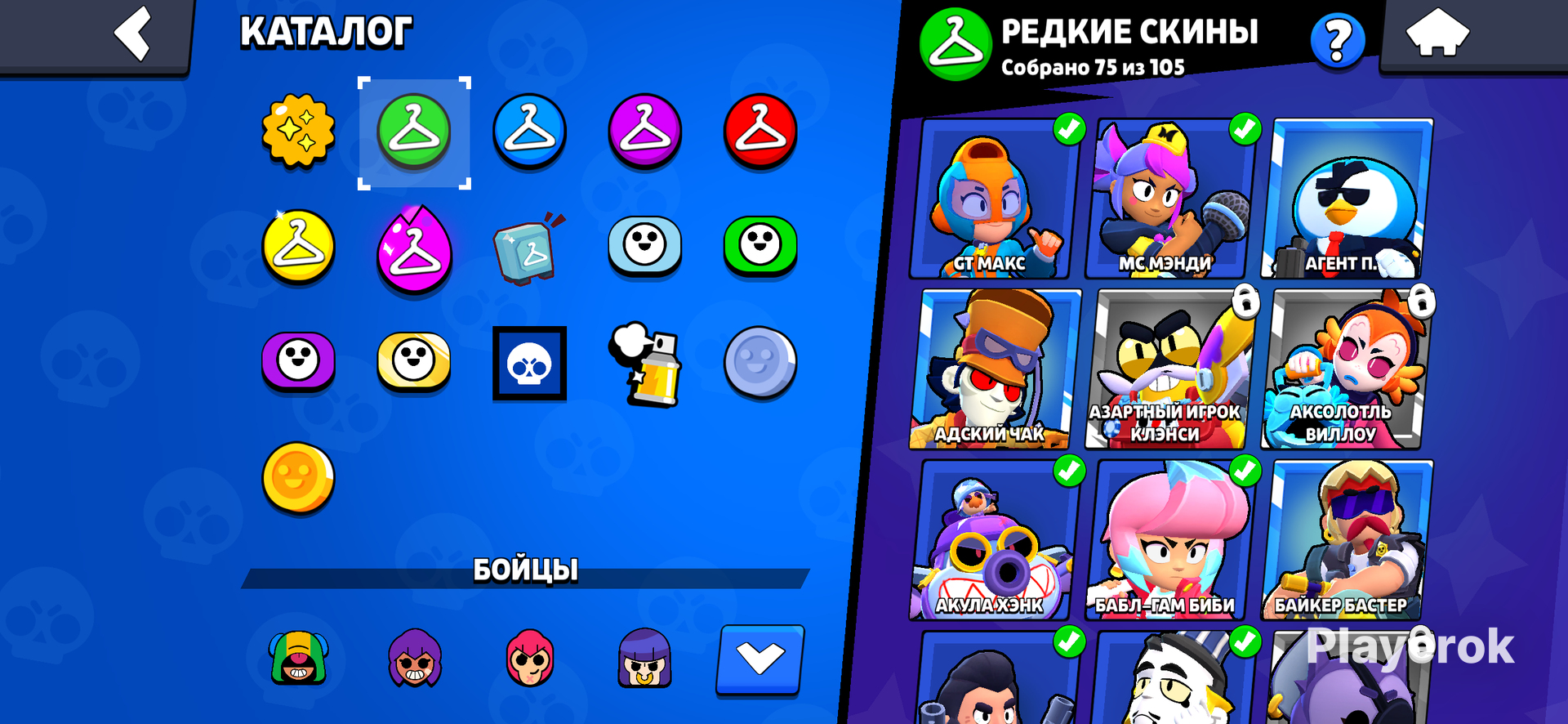
Task: Open the МС Мэнди skin card
Action: click(x=1168, y=199)
